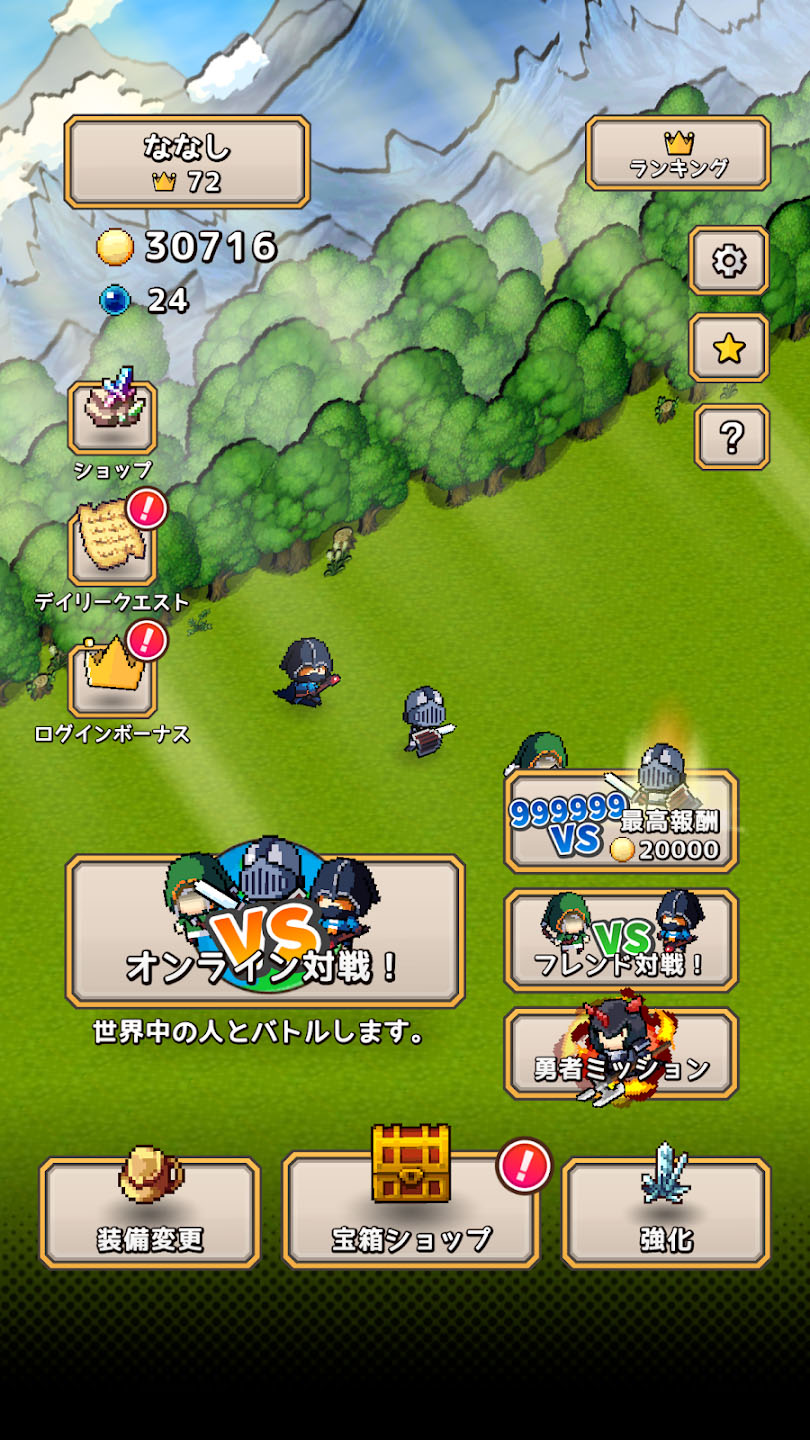Screen dimensions: 810x1440
Task: Start オンライン対戦 online battle
Action: pyautogui.click(x=265, y=931)
